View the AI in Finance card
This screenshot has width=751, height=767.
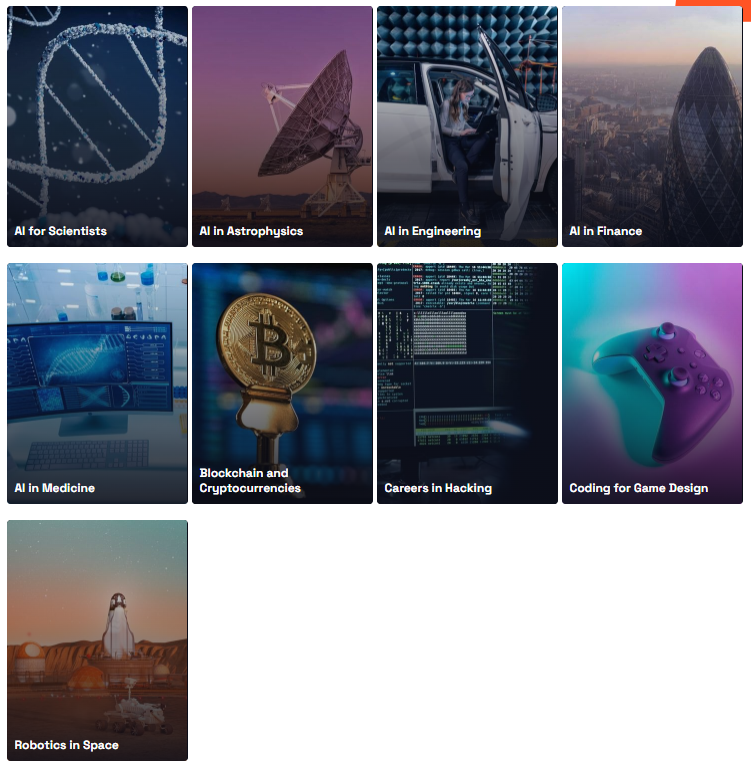[x=652, y=127]
